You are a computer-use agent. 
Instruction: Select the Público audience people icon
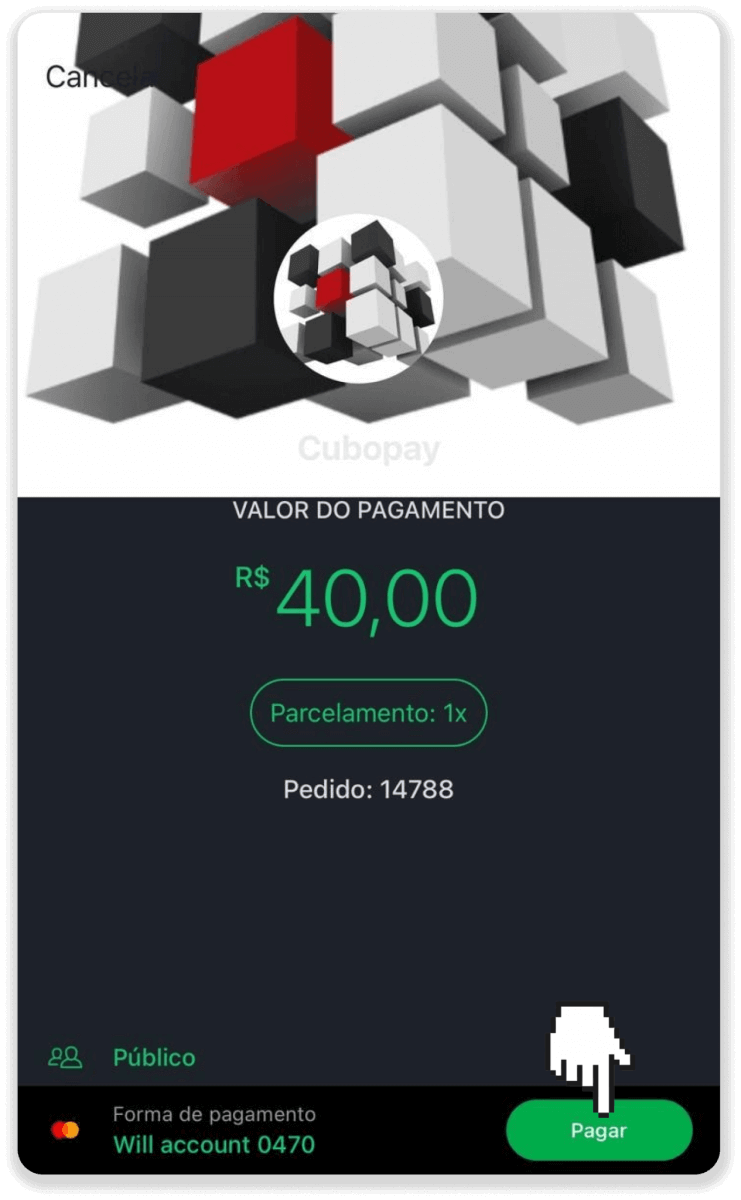tap(63, 1057)
